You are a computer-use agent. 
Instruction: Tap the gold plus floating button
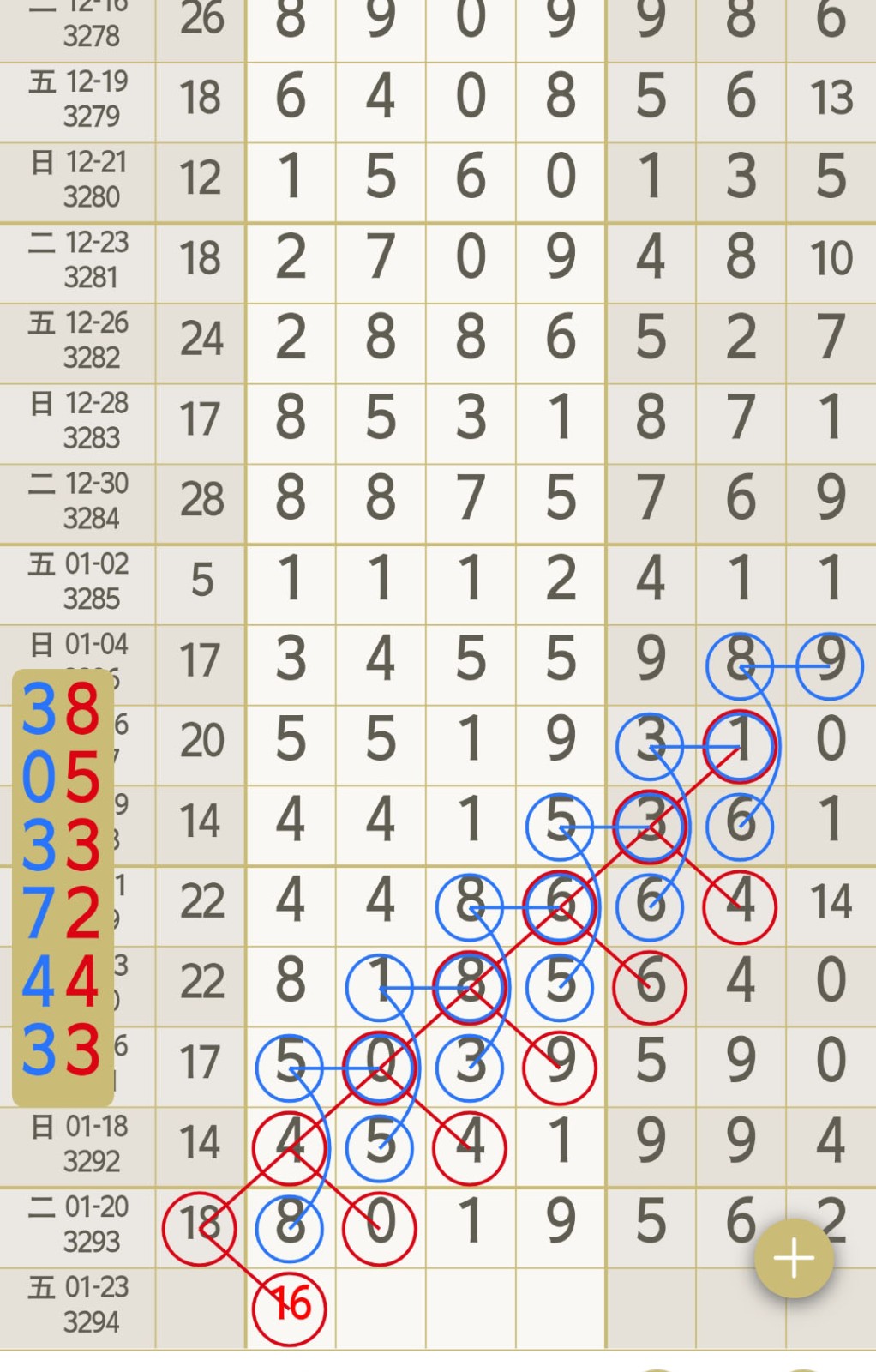793,1258
